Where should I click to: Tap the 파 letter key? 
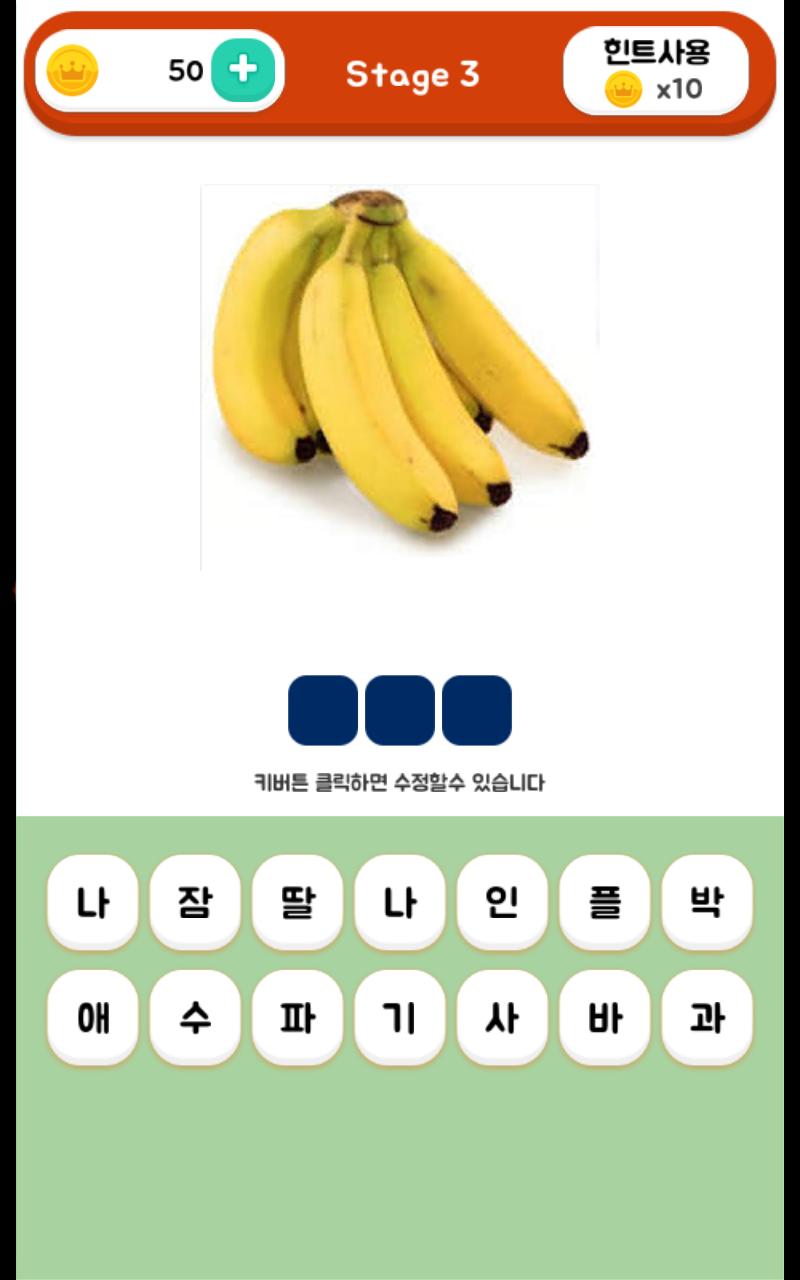297,1017
